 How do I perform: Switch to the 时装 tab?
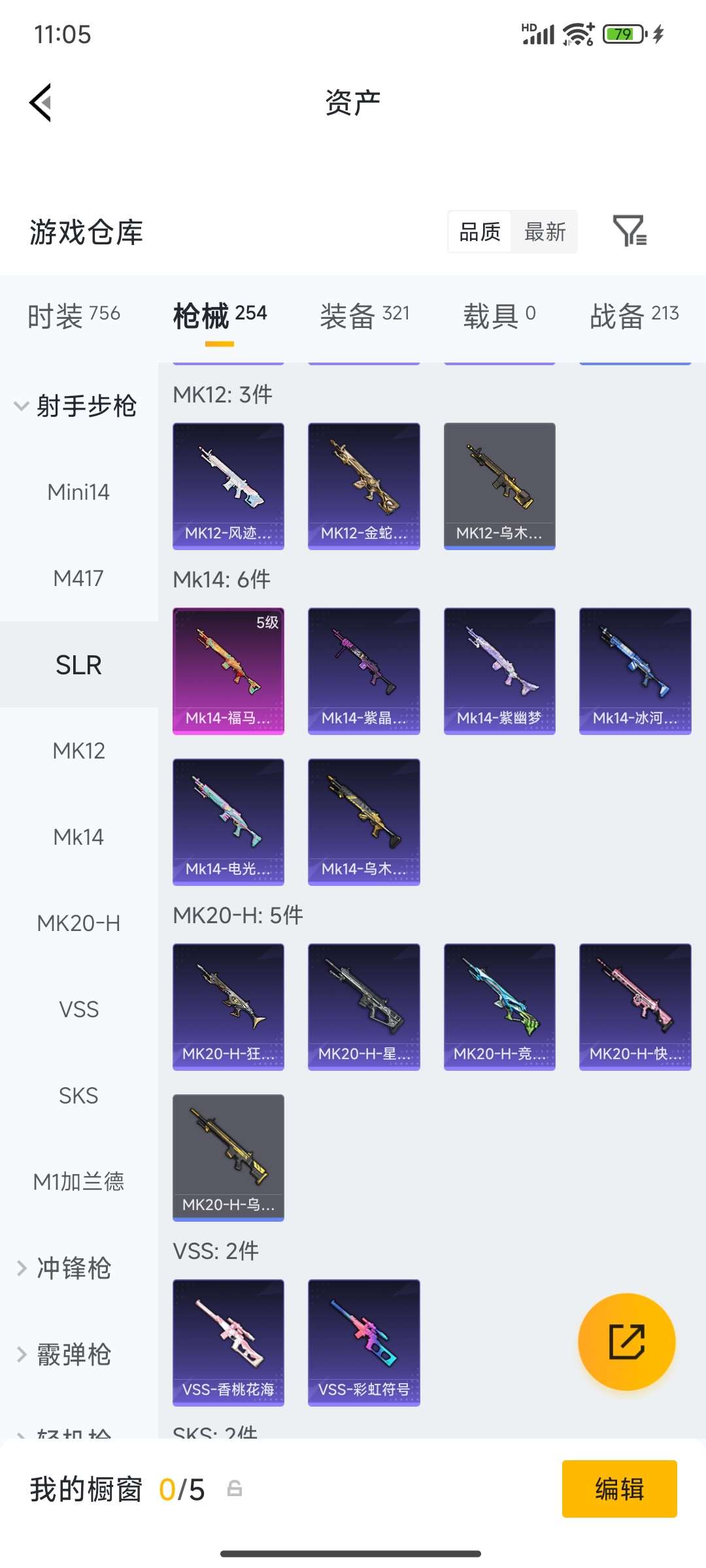(x=73, y=315)
